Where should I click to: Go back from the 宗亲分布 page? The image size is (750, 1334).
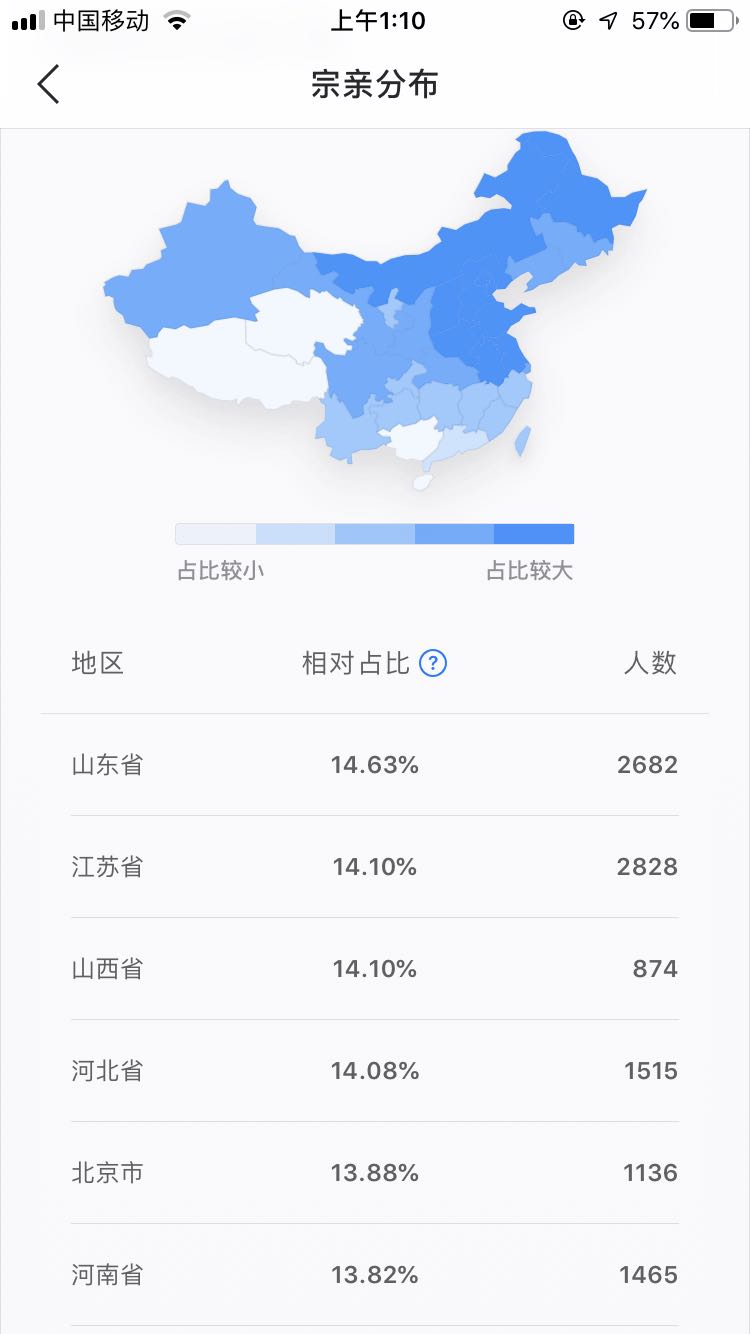(49, 84)
